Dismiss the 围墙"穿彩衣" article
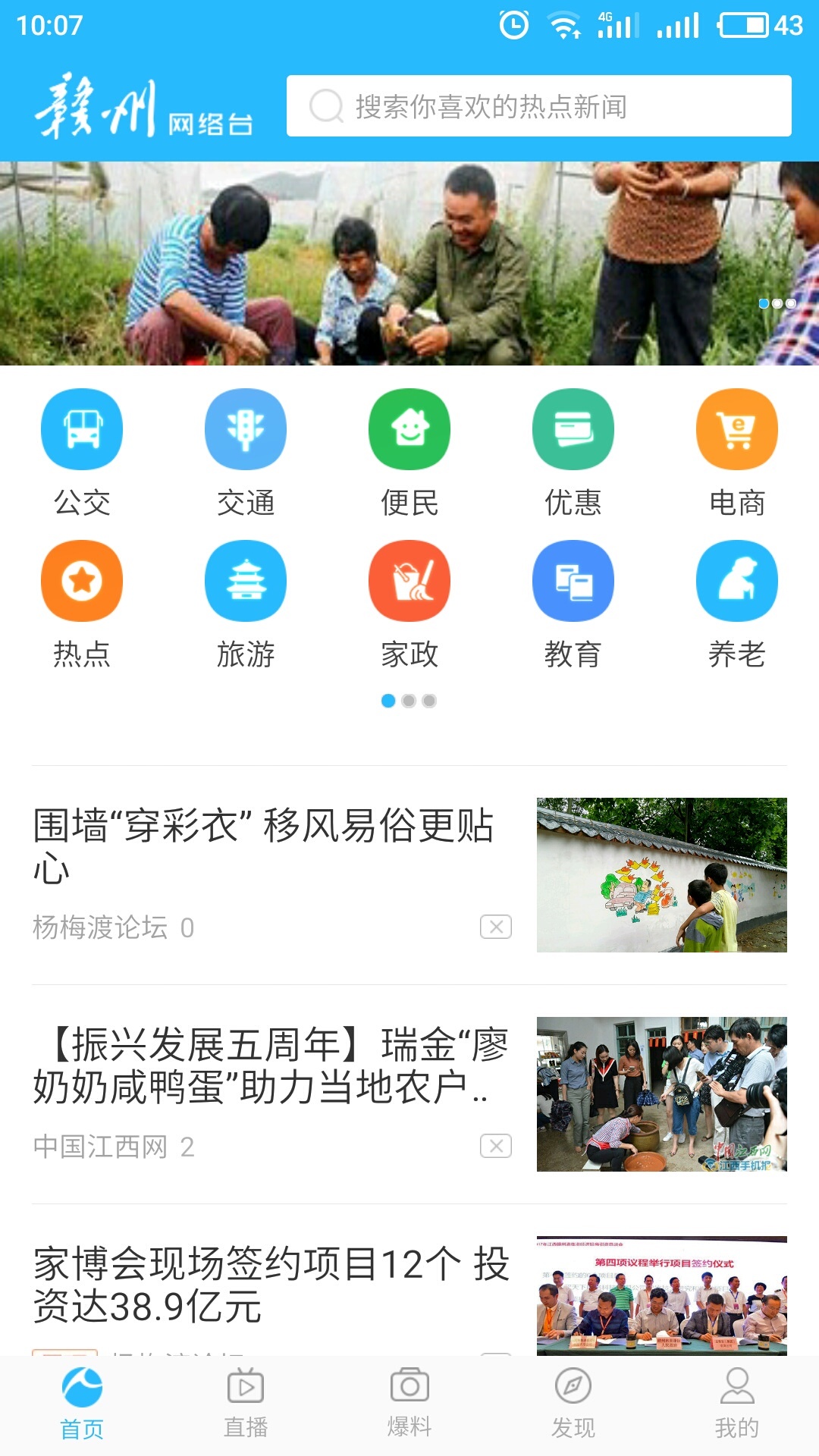 pos(496,927)
